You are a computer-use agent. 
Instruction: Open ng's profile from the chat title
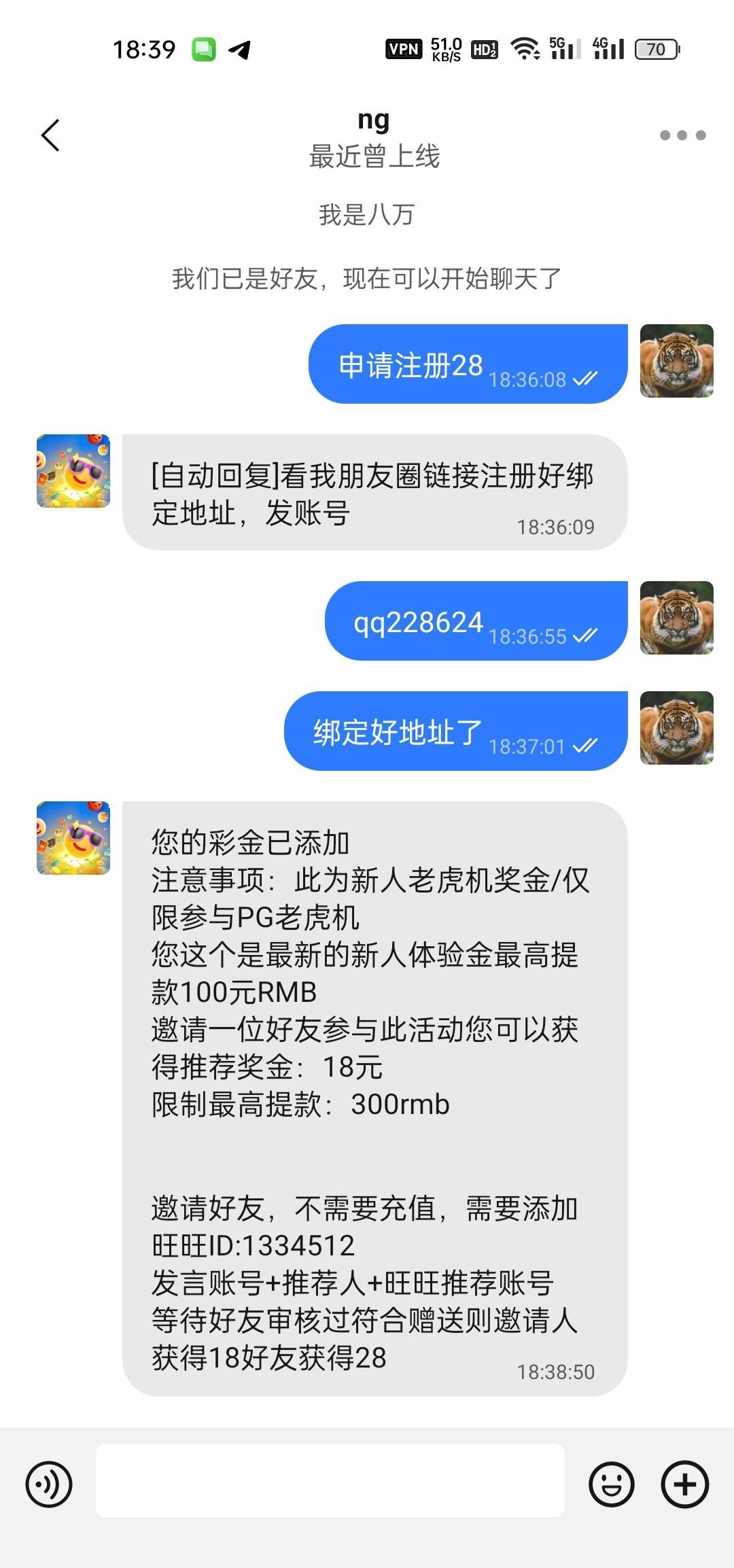pyautogui.click(x=373, y=121)
